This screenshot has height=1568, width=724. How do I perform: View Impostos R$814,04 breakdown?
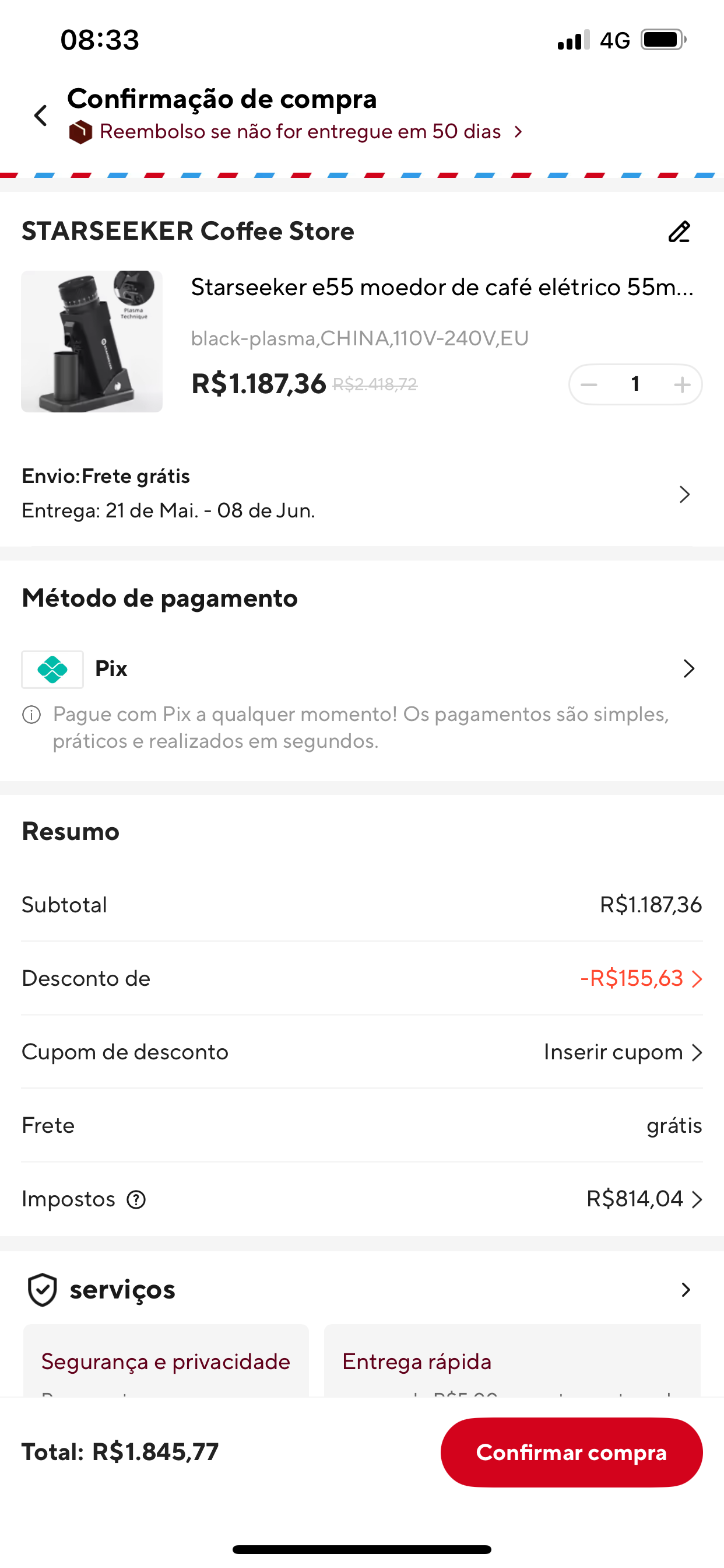point(644,1199)
